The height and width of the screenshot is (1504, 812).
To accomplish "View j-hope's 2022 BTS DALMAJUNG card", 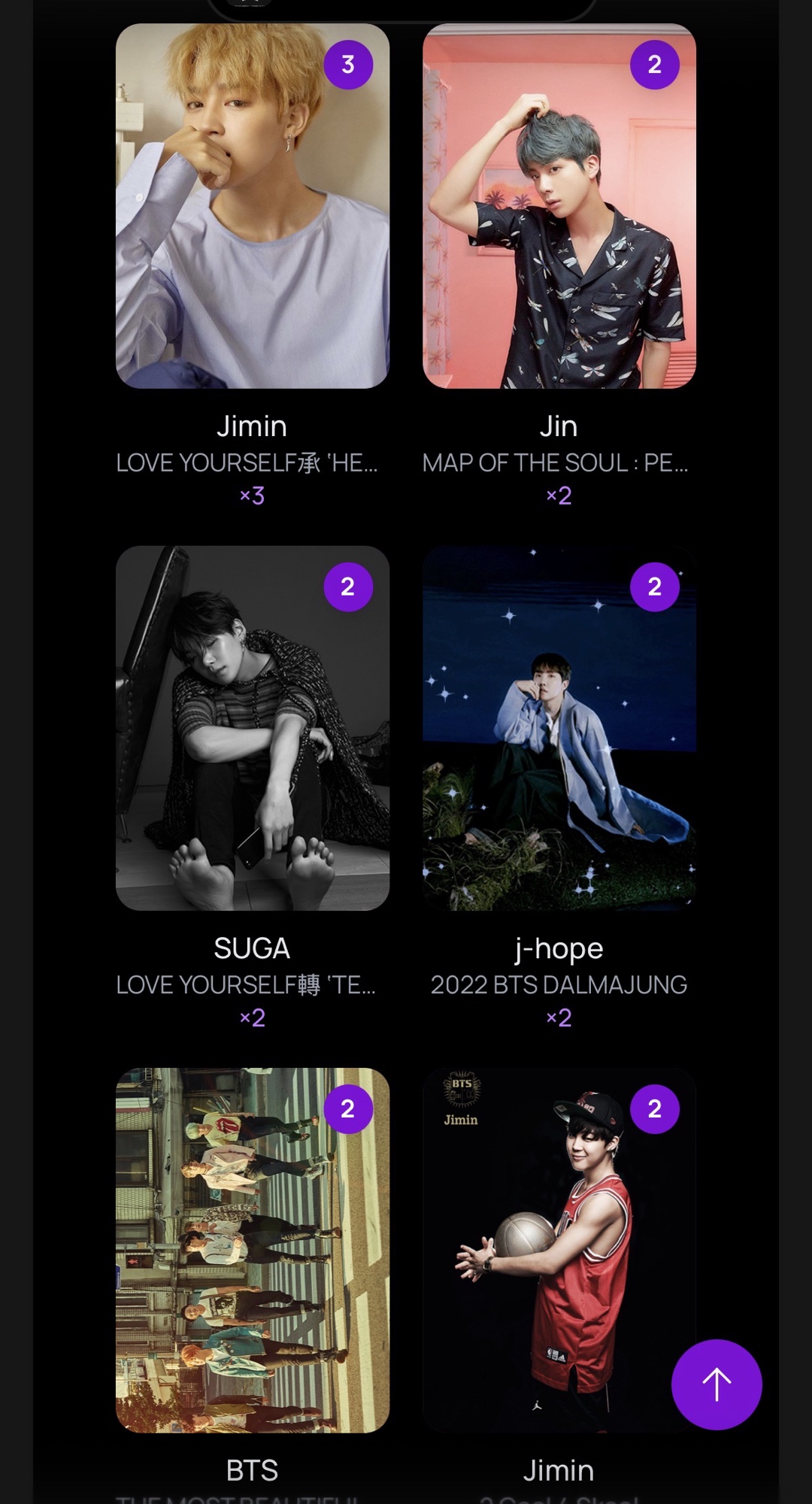I will pos(559,728).
